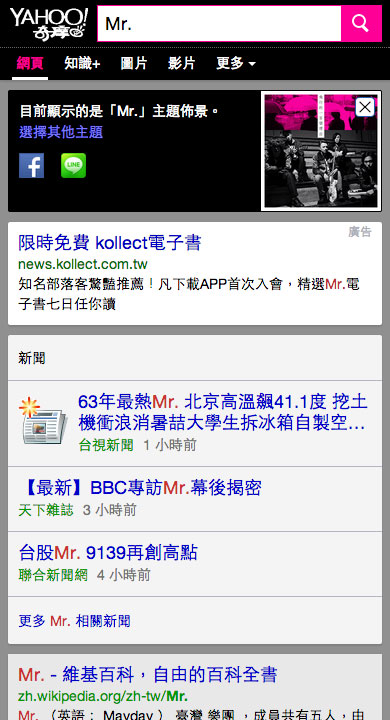Switch to the 圖片 tab
Viewport: 390px width, 720px height.
coord(134,63)
